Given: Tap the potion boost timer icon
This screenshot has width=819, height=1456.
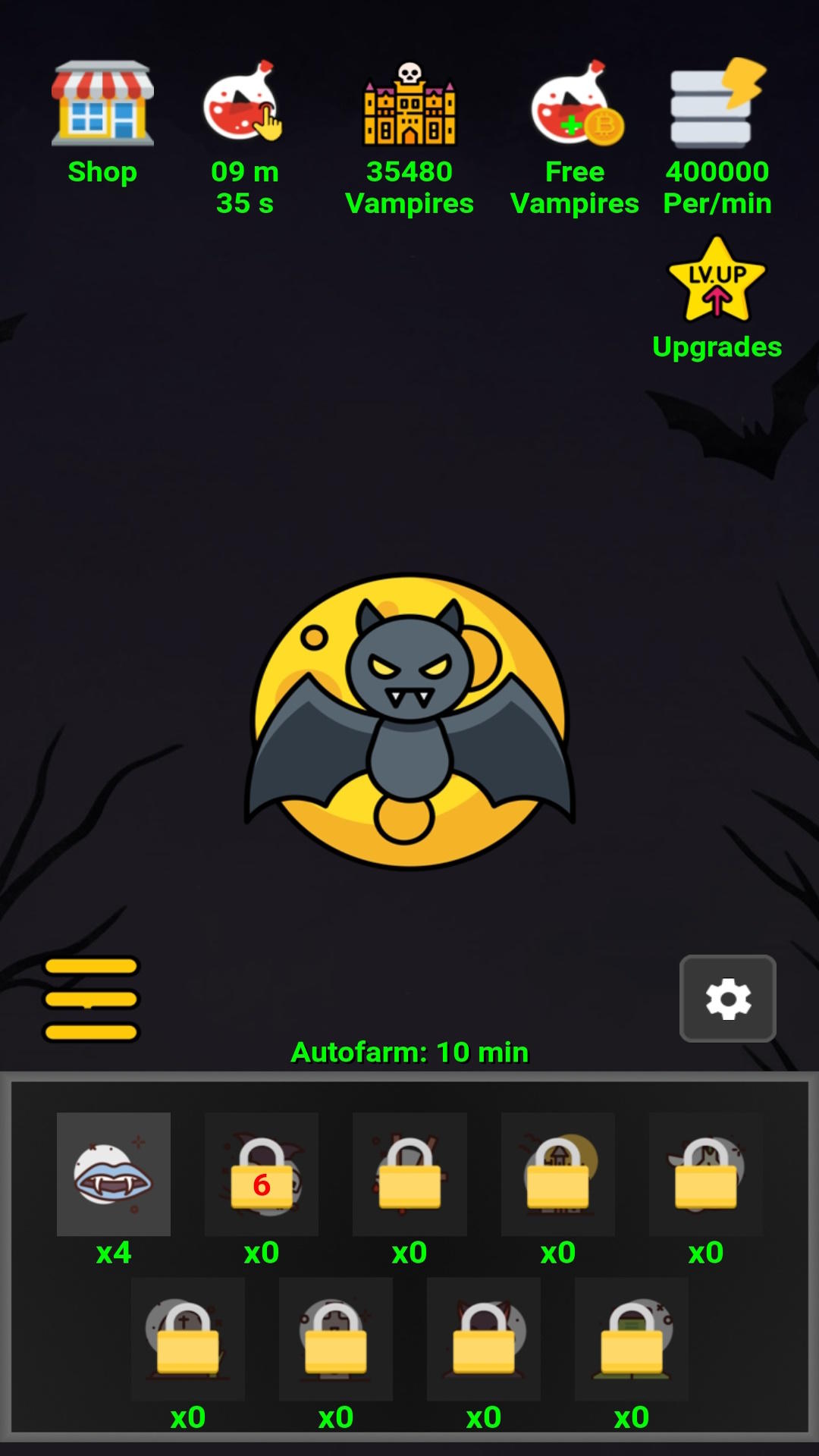Looking at the screenshot, I should coord(243,101).
